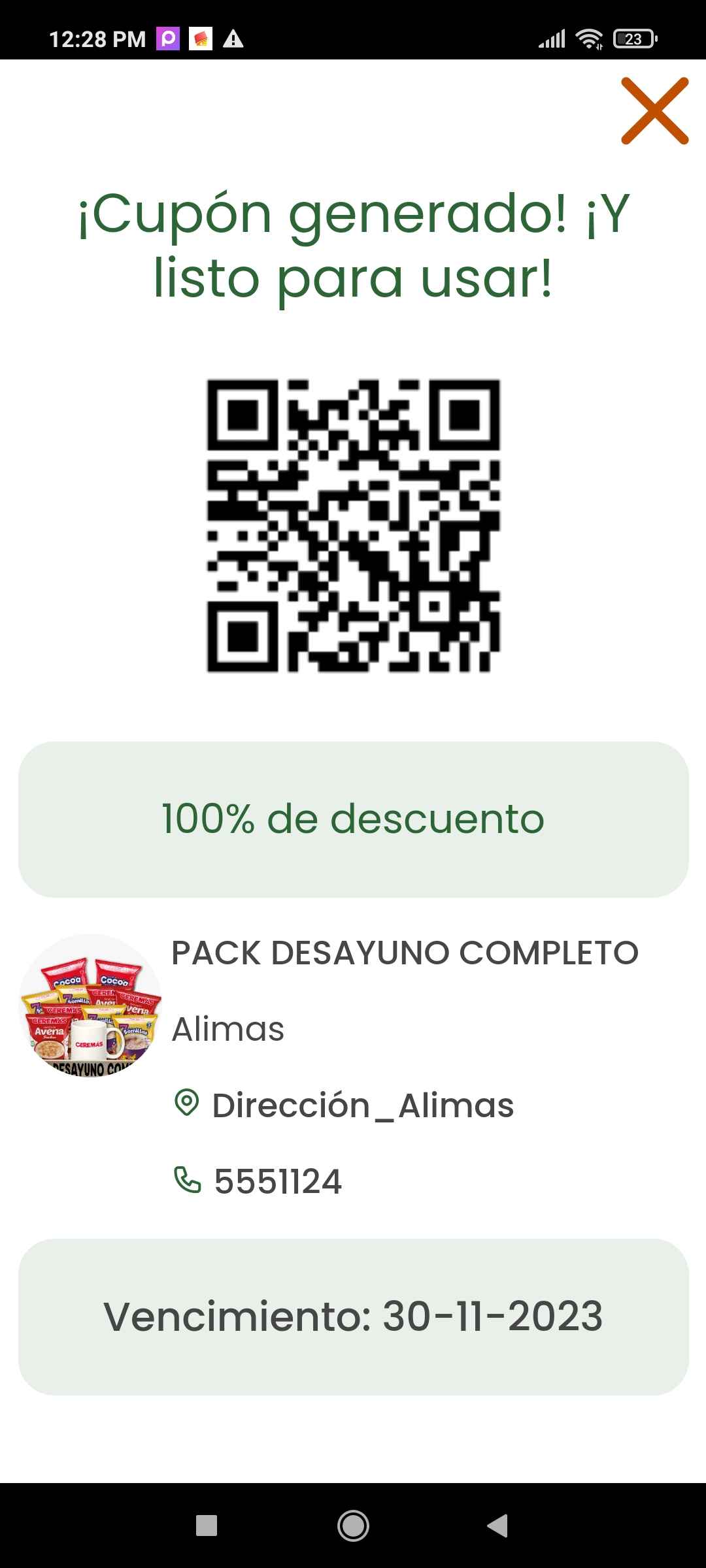
Task: Open the Dirección_Alimas location
Action: [x=363, y=1105]
